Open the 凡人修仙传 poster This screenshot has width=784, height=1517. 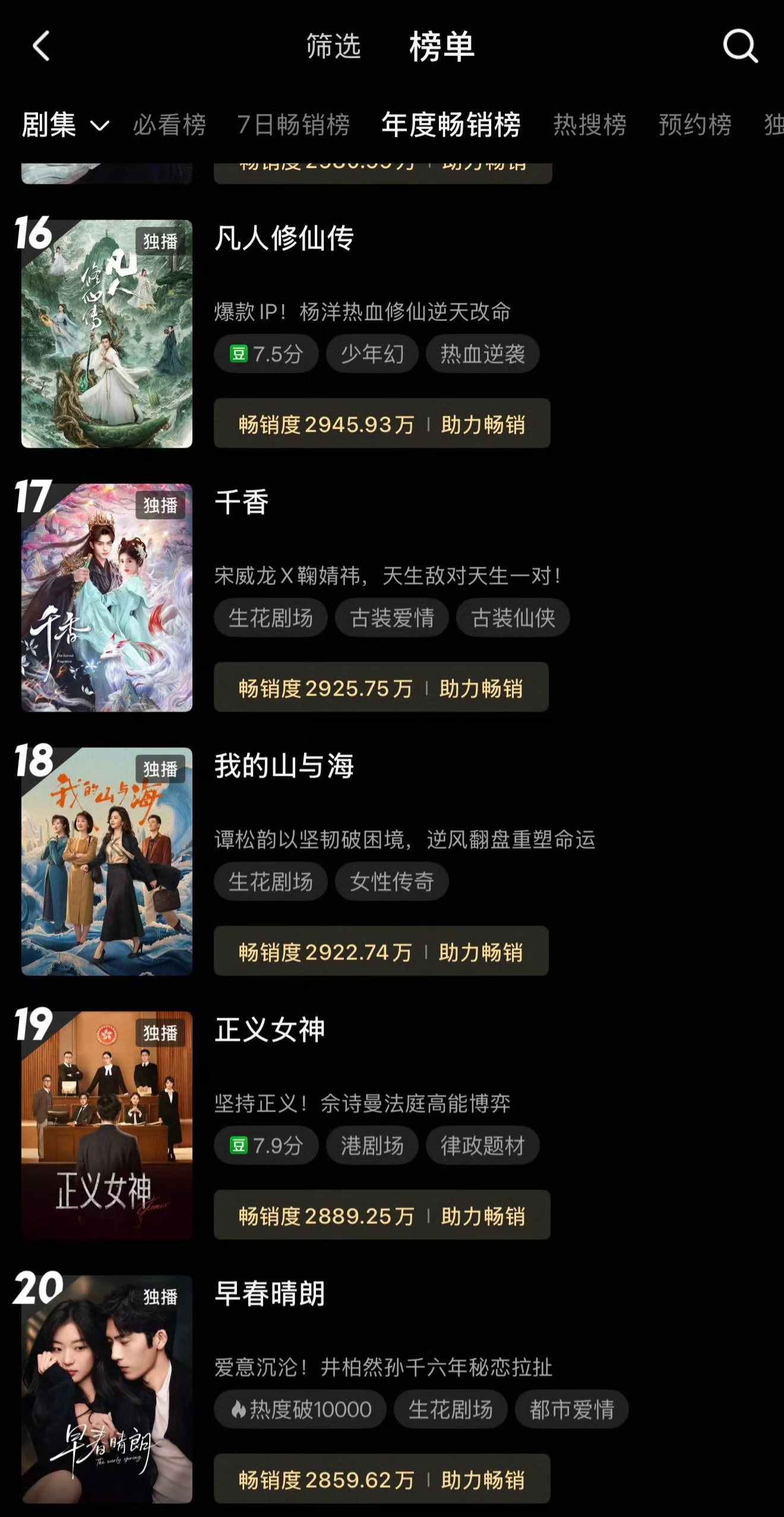coord(107,334)
